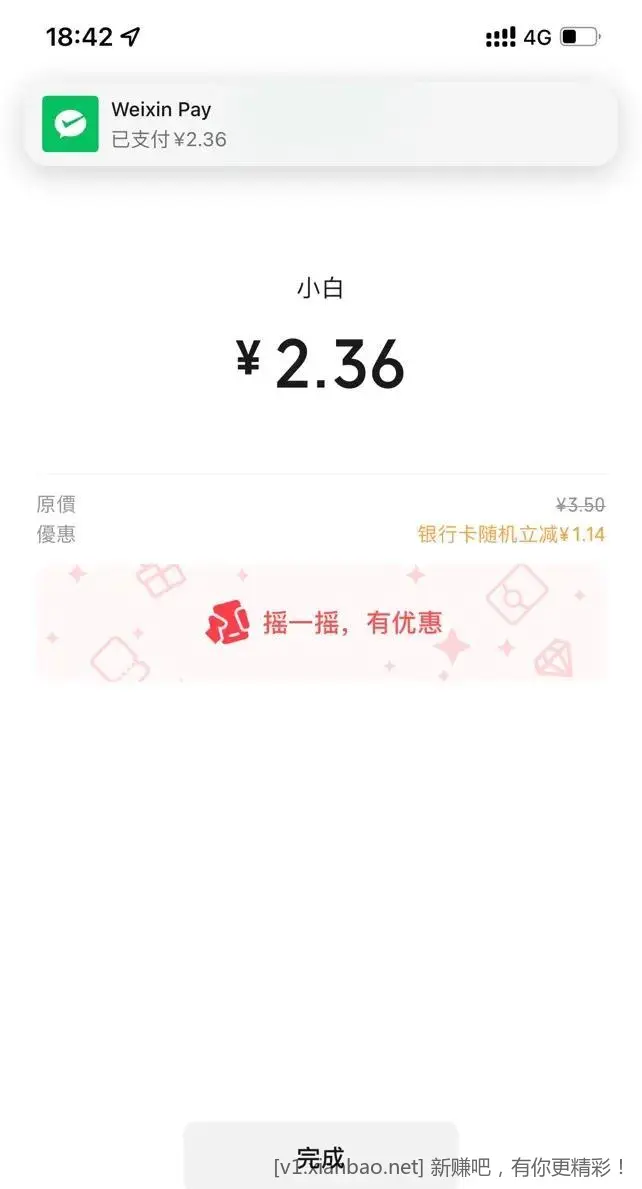
Task: Open the Weixin Pay payment notification
Action: click(321, 124)
